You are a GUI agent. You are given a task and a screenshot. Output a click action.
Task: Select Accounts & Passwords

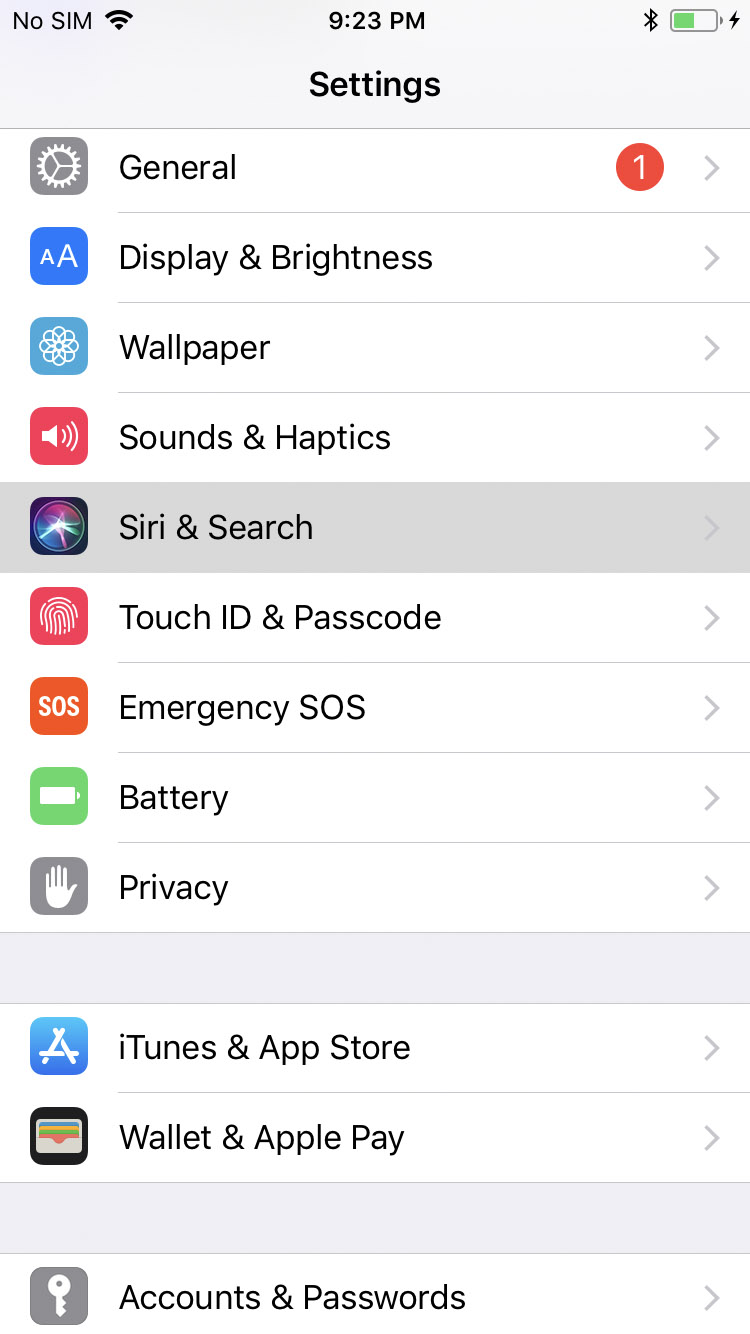[292, 1298]
